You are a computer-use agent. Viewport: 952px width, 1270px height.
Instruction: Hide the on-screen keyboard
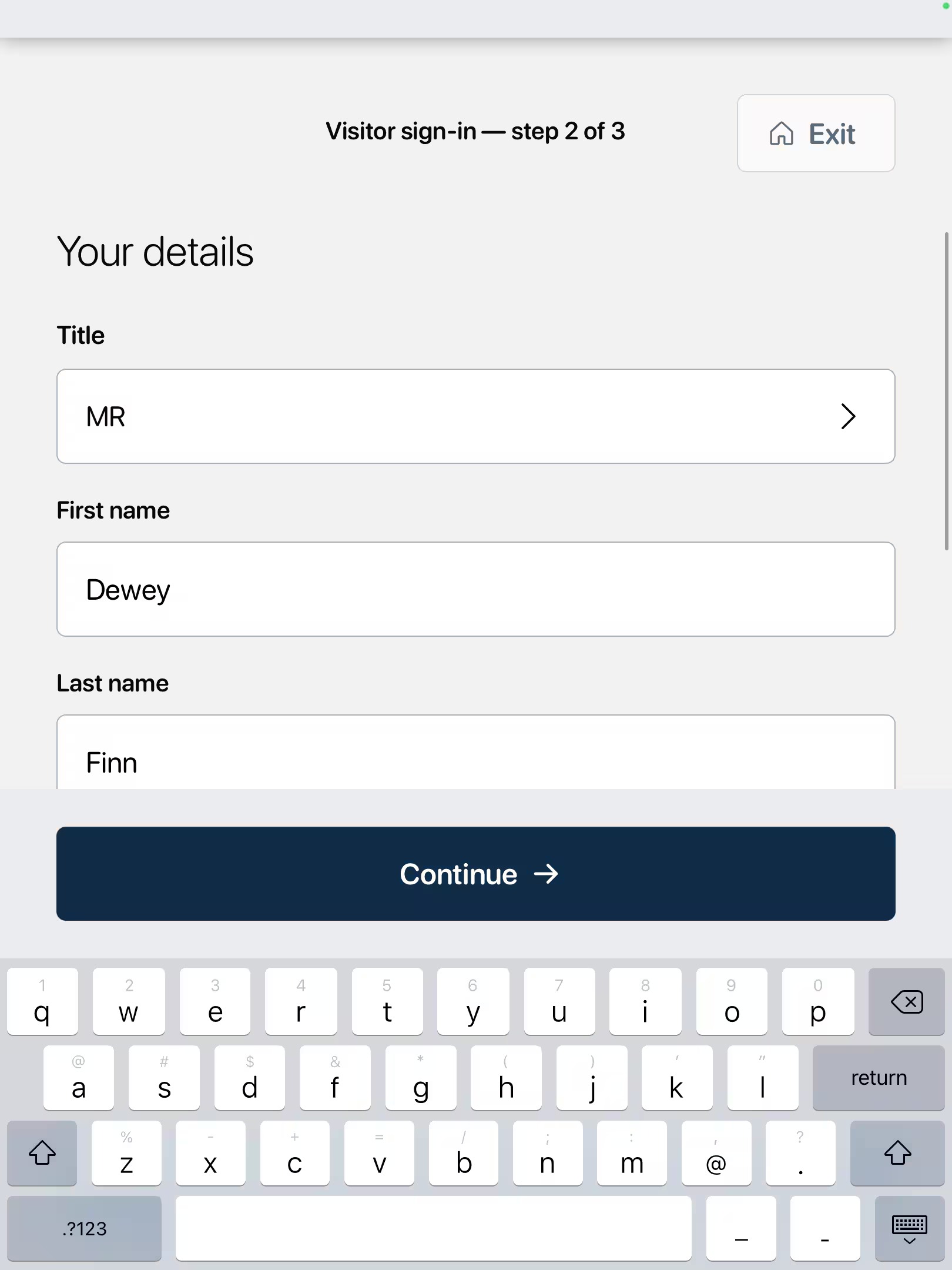coord(909,1228)
